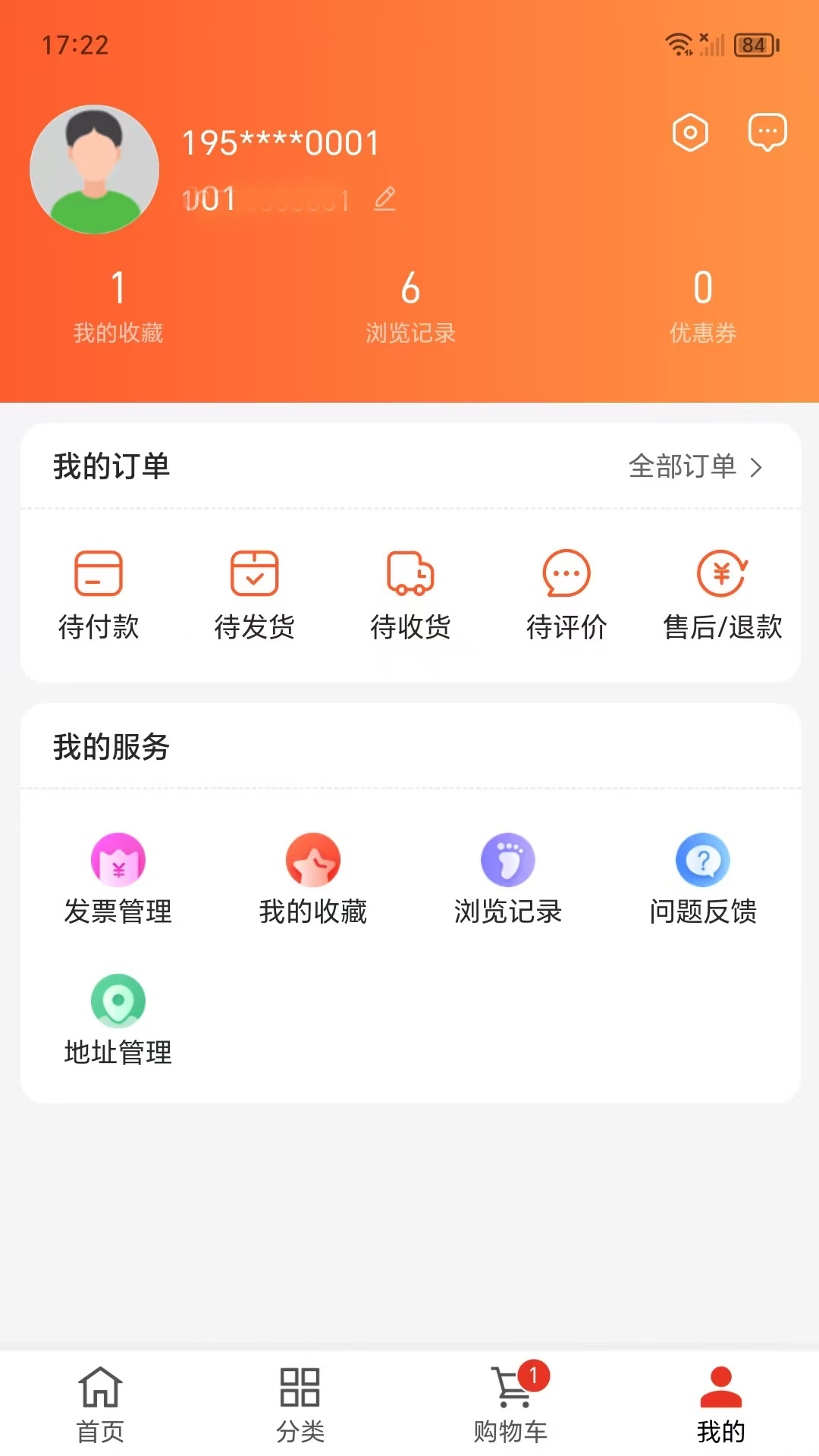Open the 待付款 pending payment icon
Screen dimensions: 819x1456
[x=99, y=574]
